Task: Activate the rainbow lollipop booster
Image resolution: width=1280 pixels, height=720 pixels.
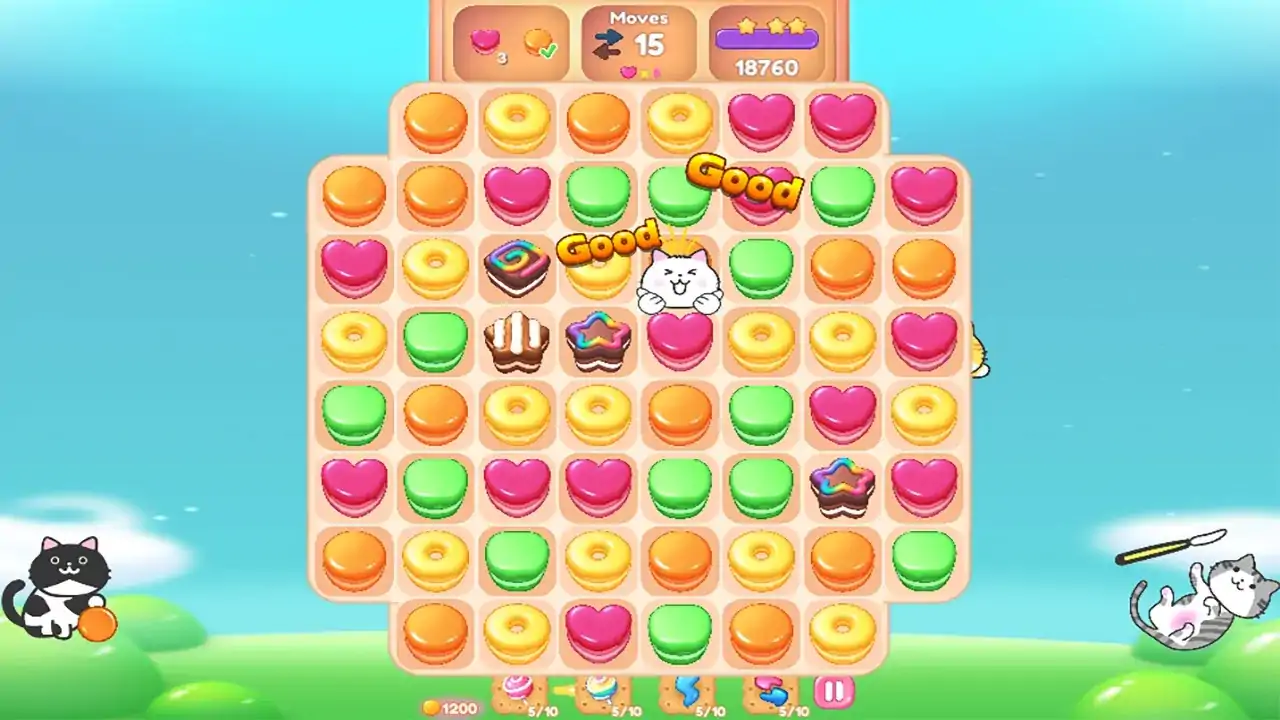Action: tap(602, 691)
